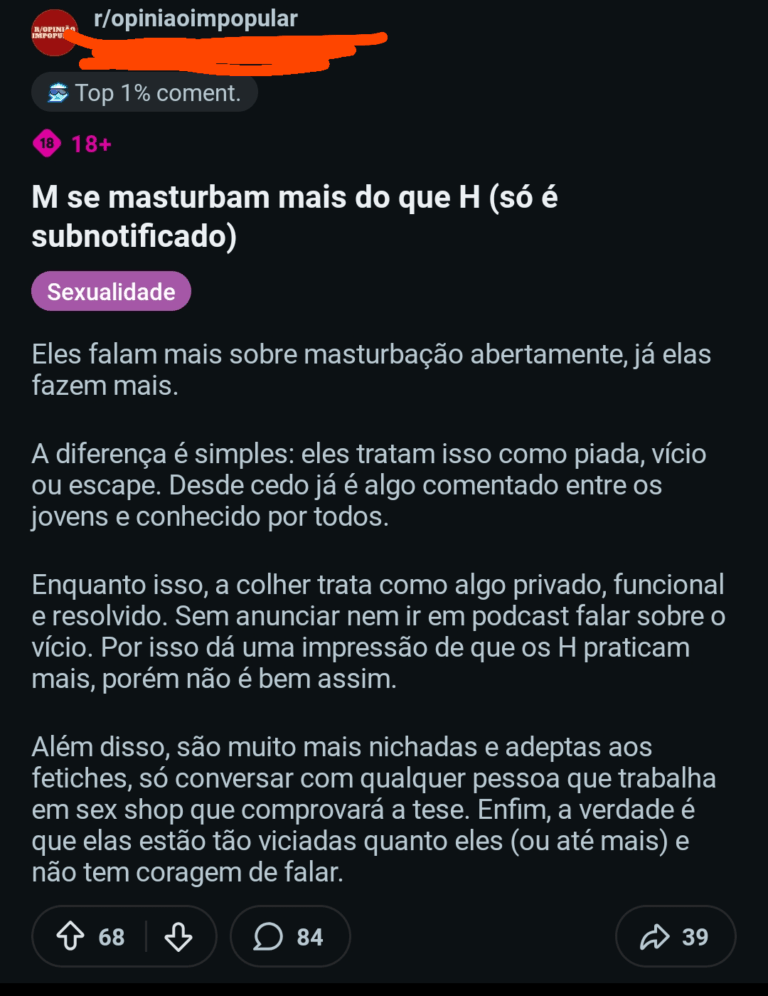Open the r/opiniaoimpopular subreddit link
The height and width of the screenshot is (996, 768).
(x=195, y=19)
